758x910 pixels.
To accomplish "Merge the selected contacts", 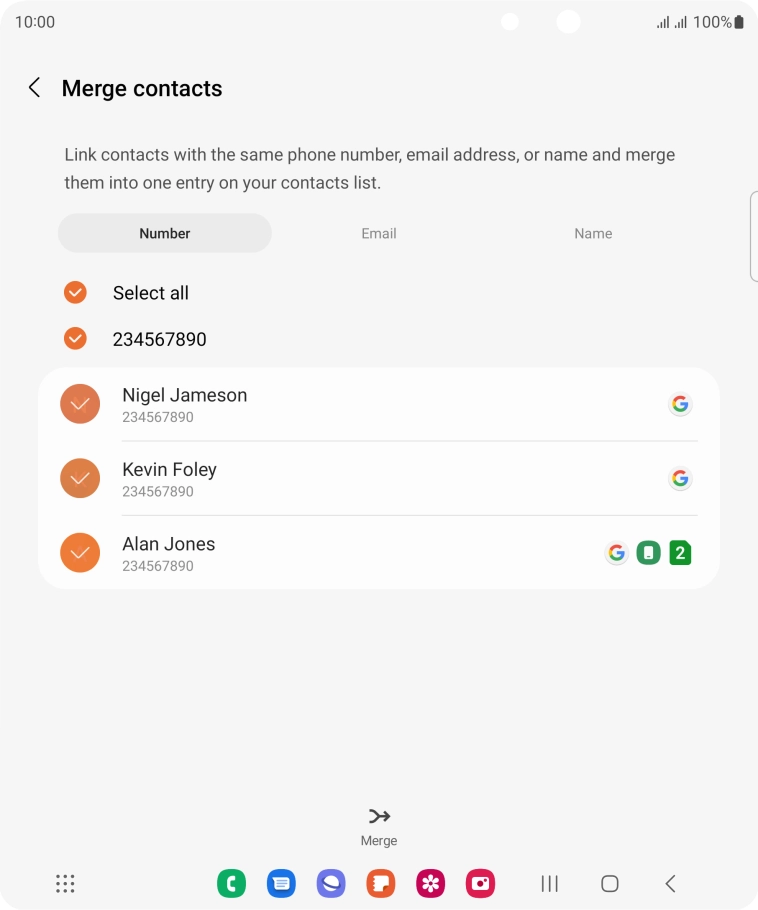I will pos(379,826).
